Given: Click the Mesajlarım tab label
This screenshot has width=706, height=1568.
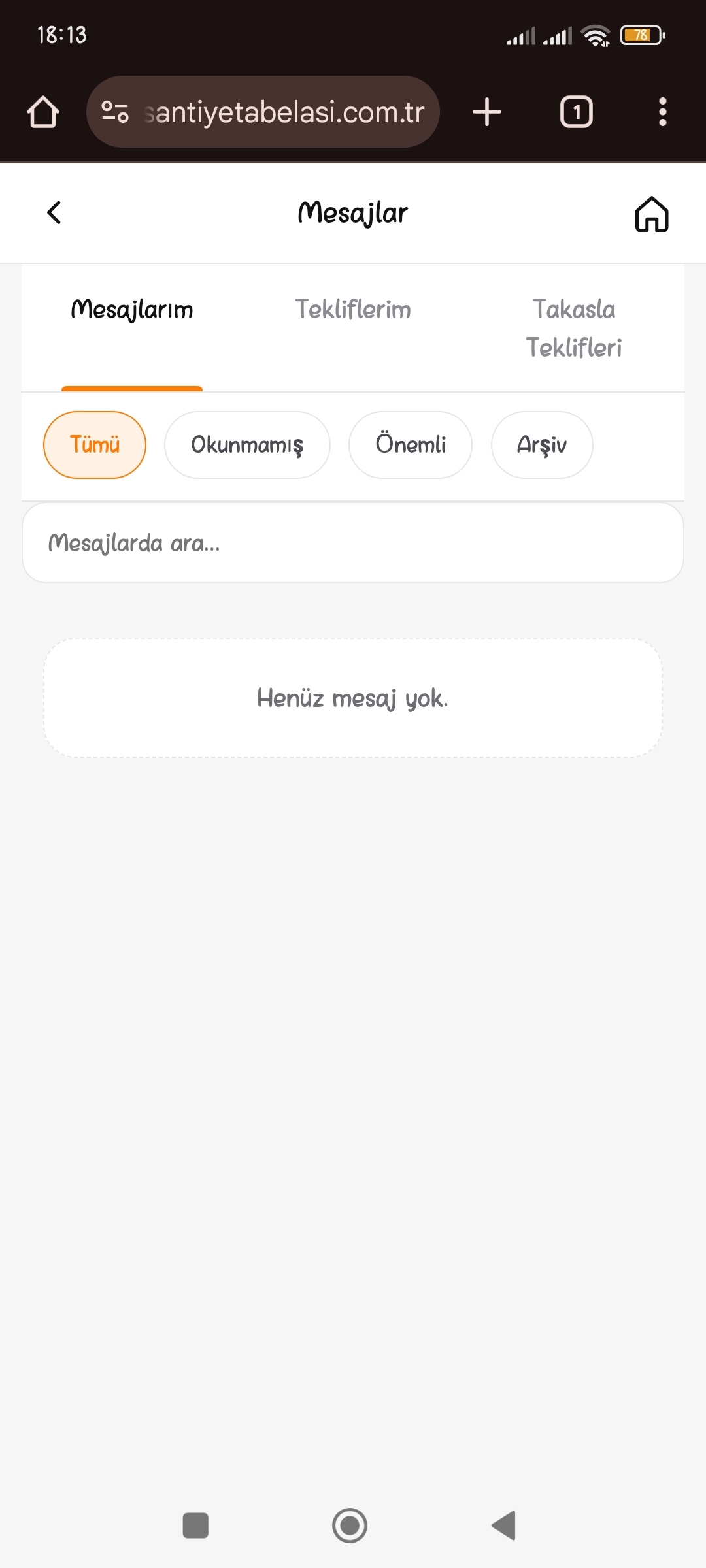Looking at the screenshot, I should tap(132, 309).
